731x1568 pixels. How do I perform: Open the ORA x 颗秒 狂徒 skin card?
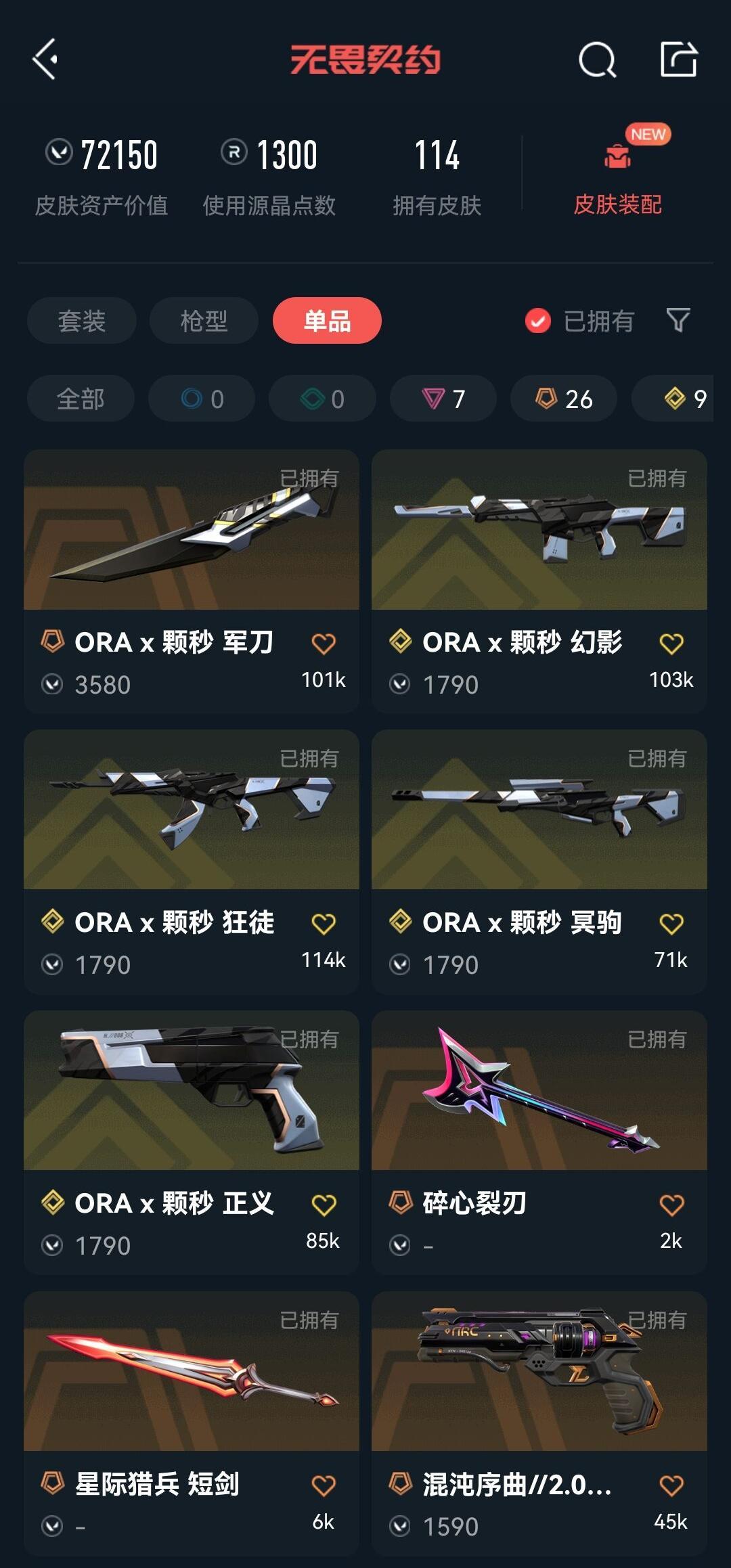point(192,861)
